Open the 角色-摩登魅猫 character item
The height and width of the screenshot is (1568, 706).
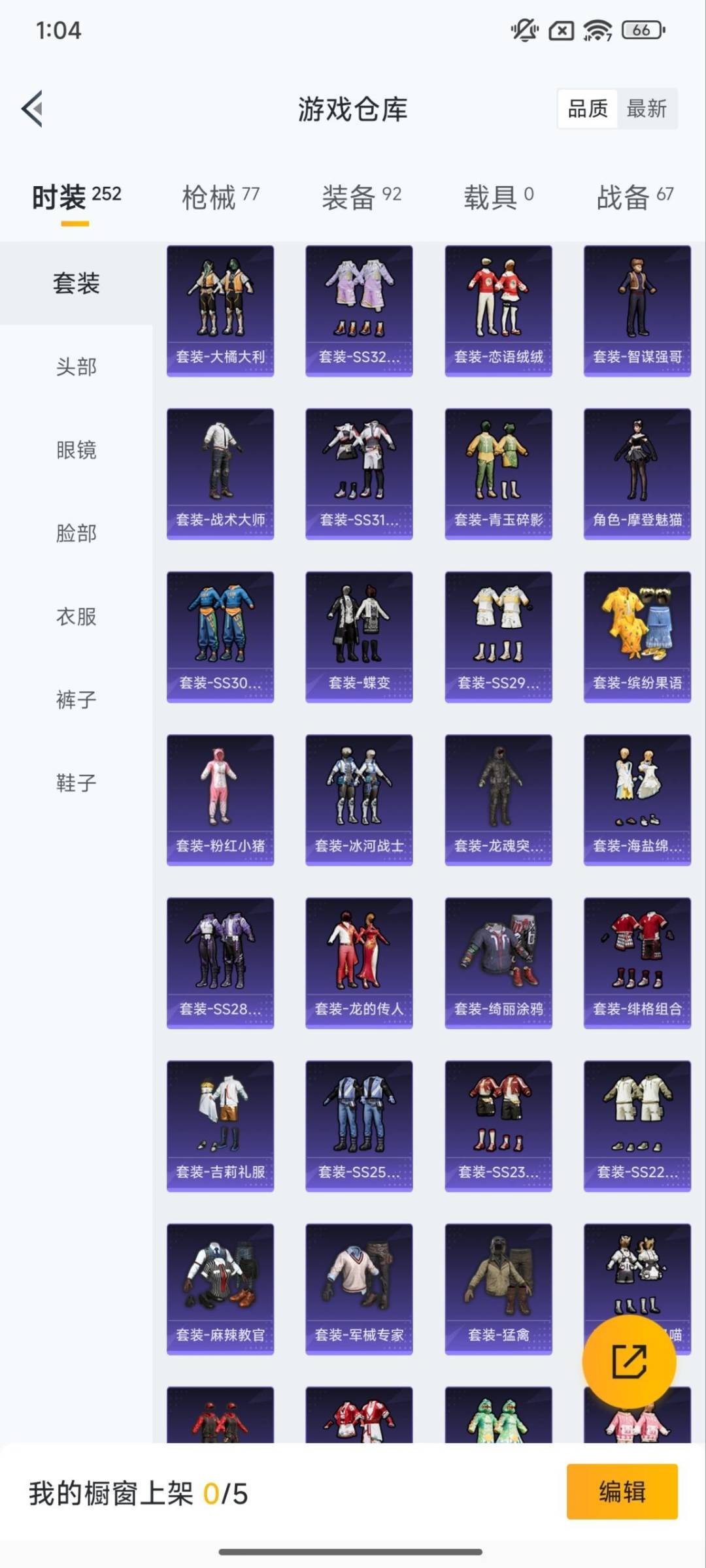pos(636,473)
